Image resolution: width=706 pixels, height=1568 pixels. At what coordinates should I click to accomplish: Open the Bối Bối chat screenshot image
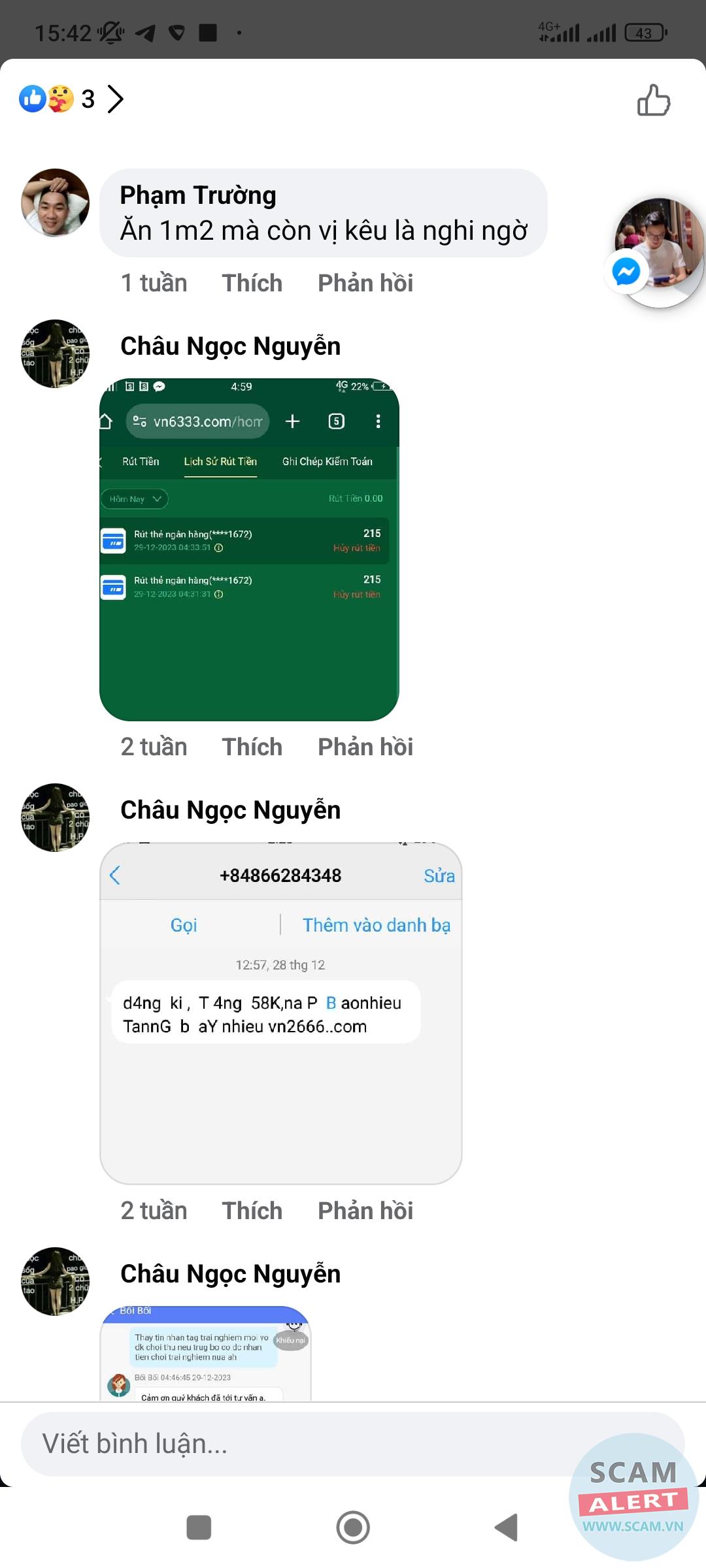point(205,1353)
